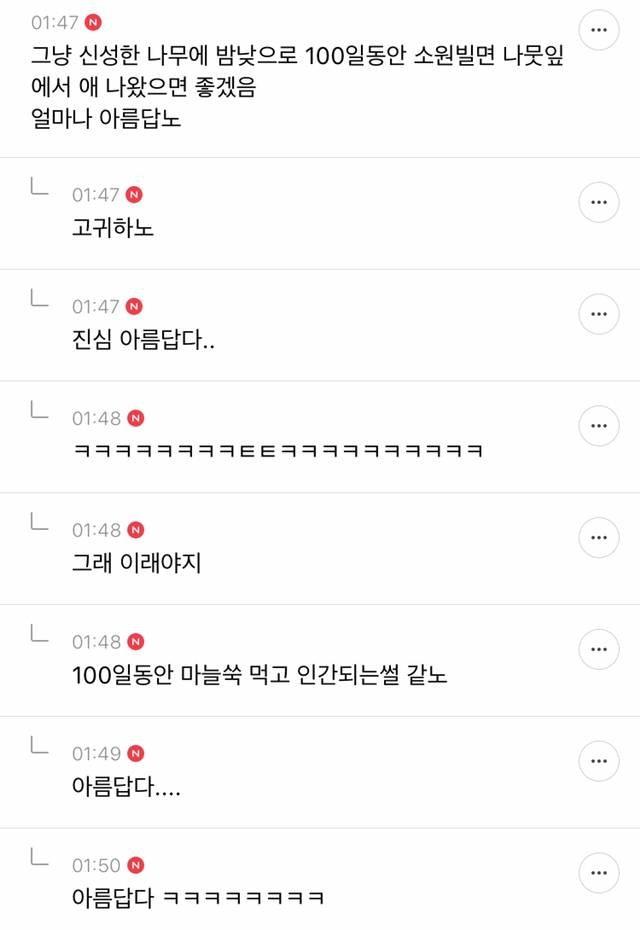The image size is (640, 930).
Task: Open more options on the 01:50 아름답다 ㅋㅋㅋ reply
Action: [598, 873]
